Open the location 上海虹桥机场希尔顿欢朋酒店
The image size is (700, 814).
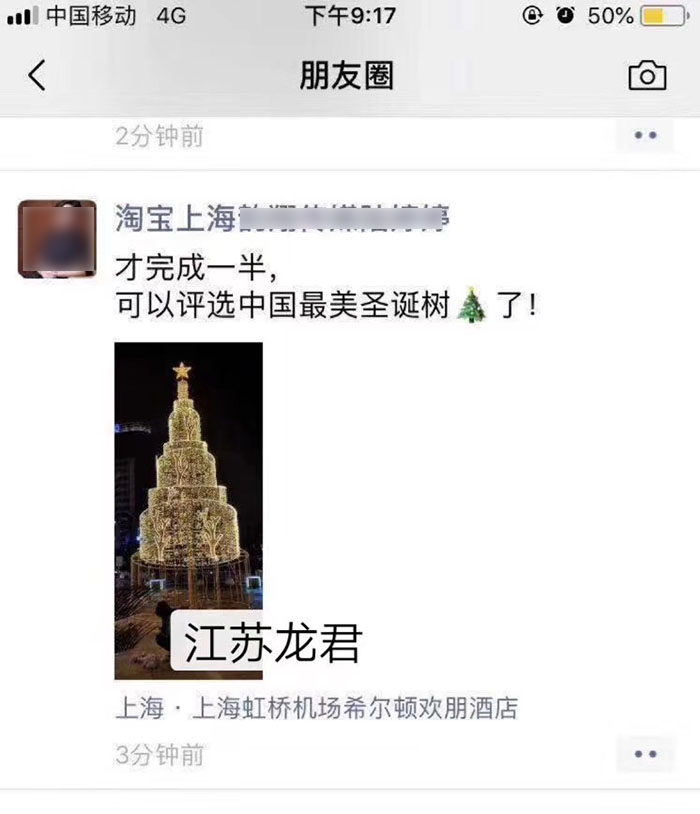[x=317, y=710]
